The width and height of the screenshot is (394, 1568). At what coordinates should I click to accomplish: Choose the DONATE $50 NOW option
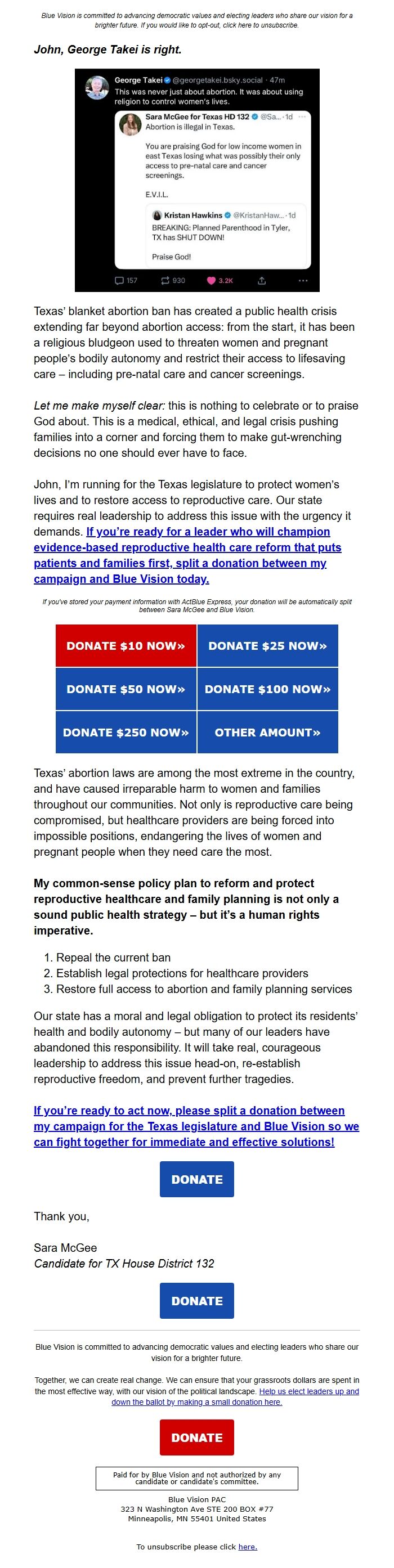tap(126, 689)
